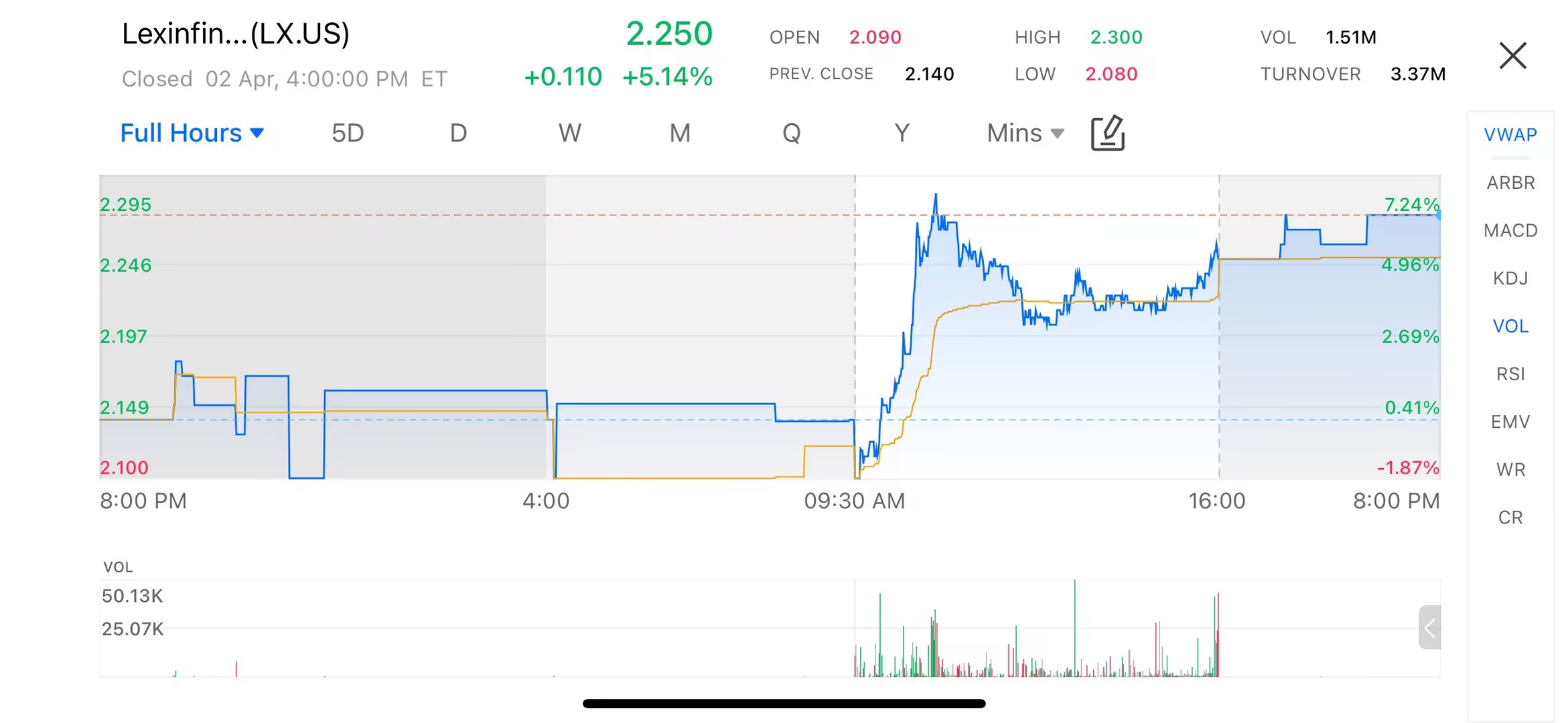Select the CR indicator

[x=1510, y=517]
